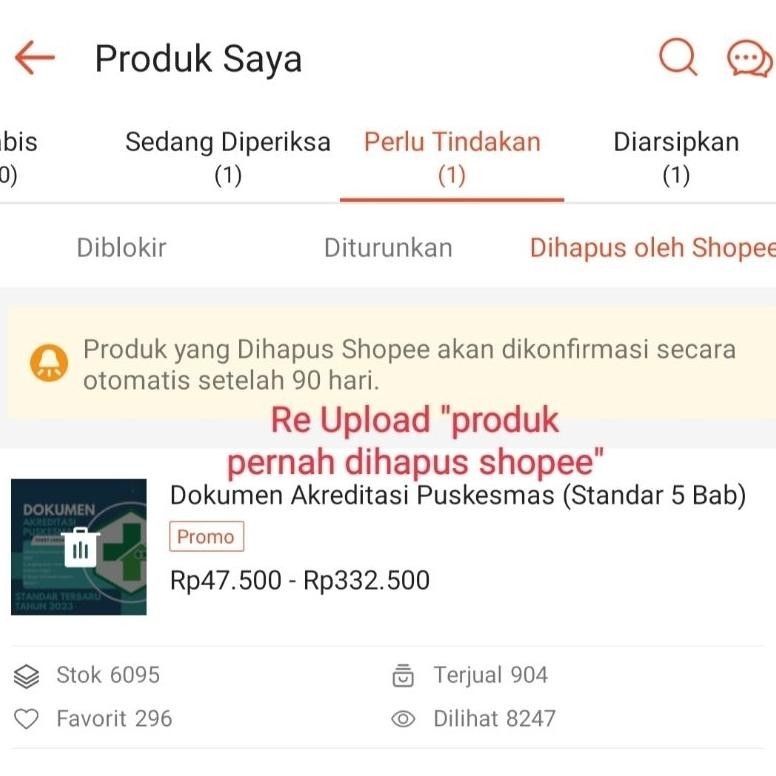The width and height of the screenshot is (776, 776).
Task: Open Dokumen Akreditasi Puskesmas product
Action: click(458, 495)
